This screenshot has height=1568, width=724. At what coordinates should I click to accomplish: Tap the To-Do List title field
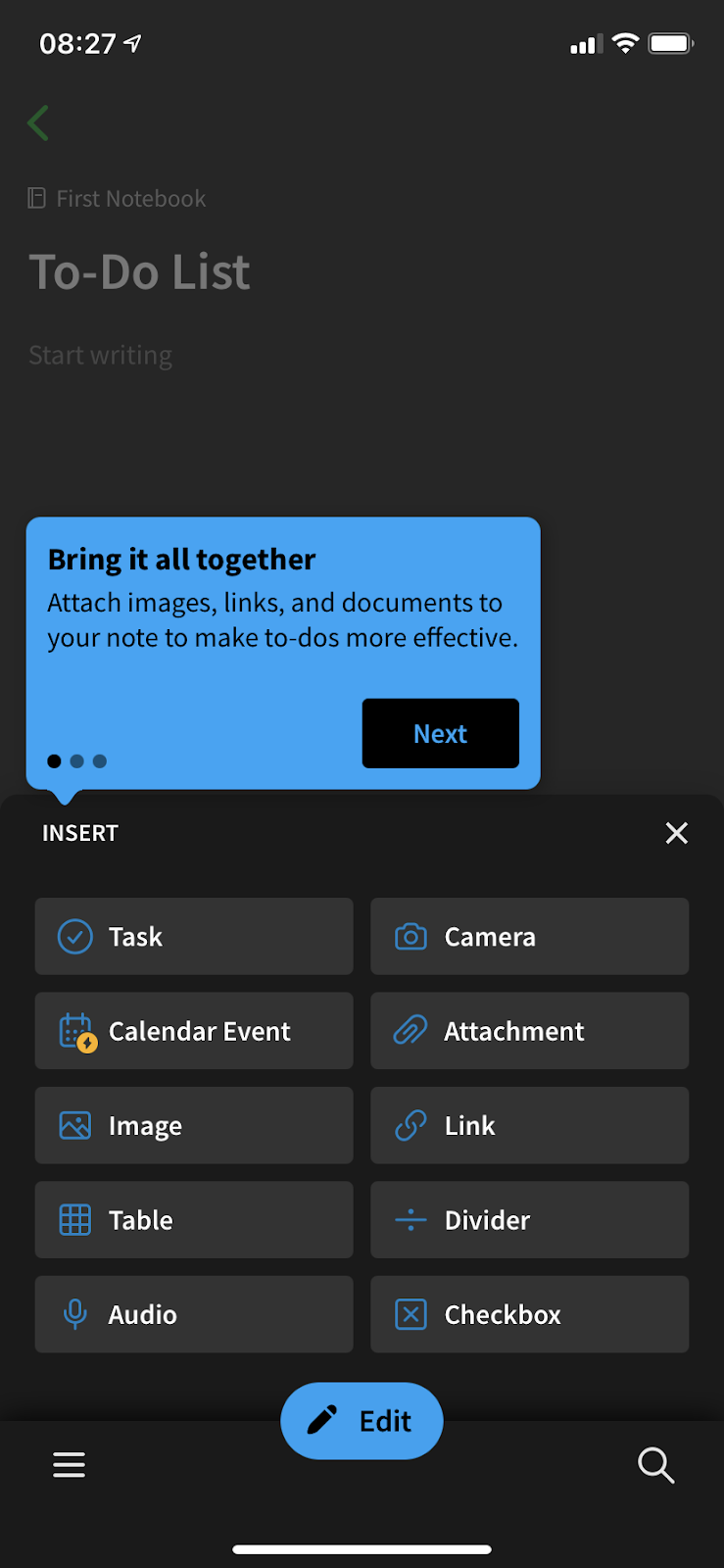click(140, 271)
